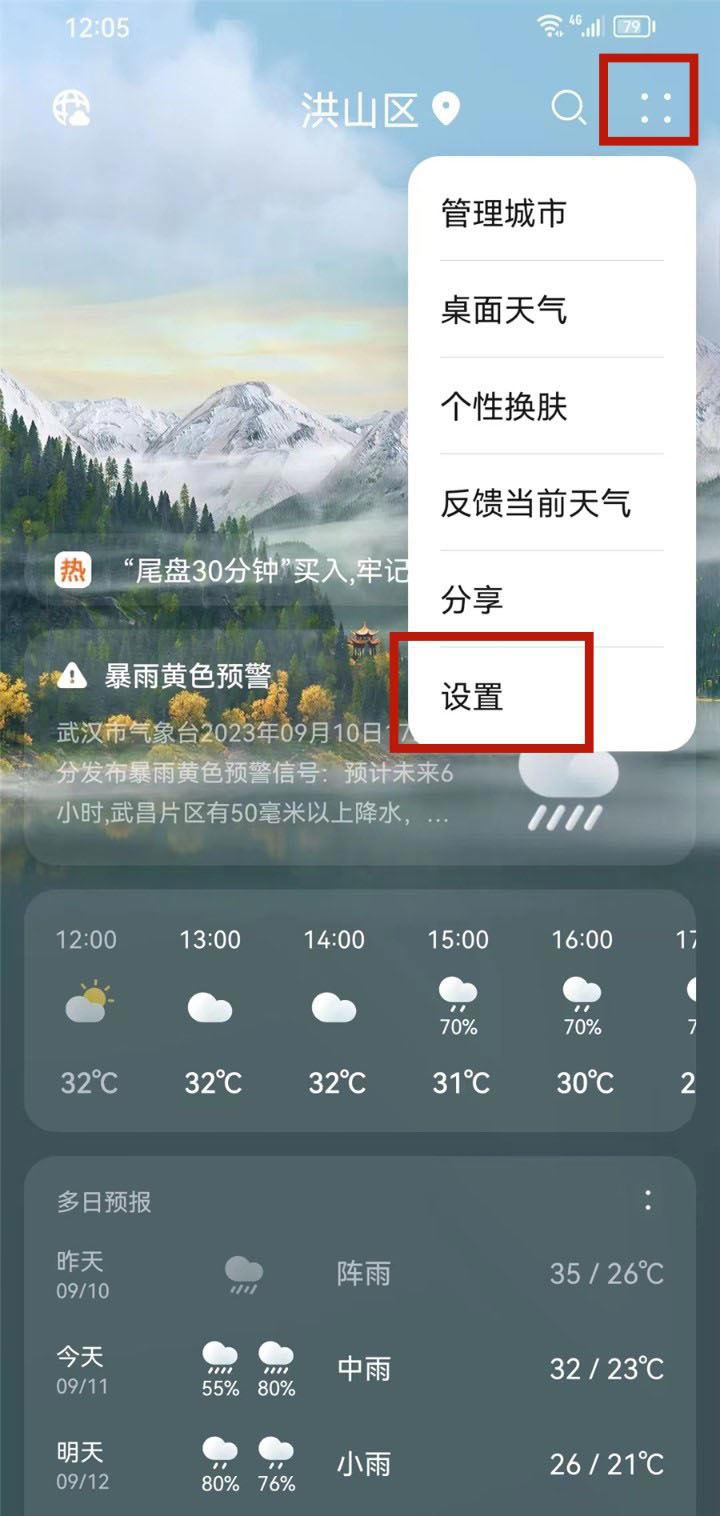The image size is (720, 1516).
Task: View 今天 09/11 forecast row
Action: pyautogui.click(x=360, y=1368)
